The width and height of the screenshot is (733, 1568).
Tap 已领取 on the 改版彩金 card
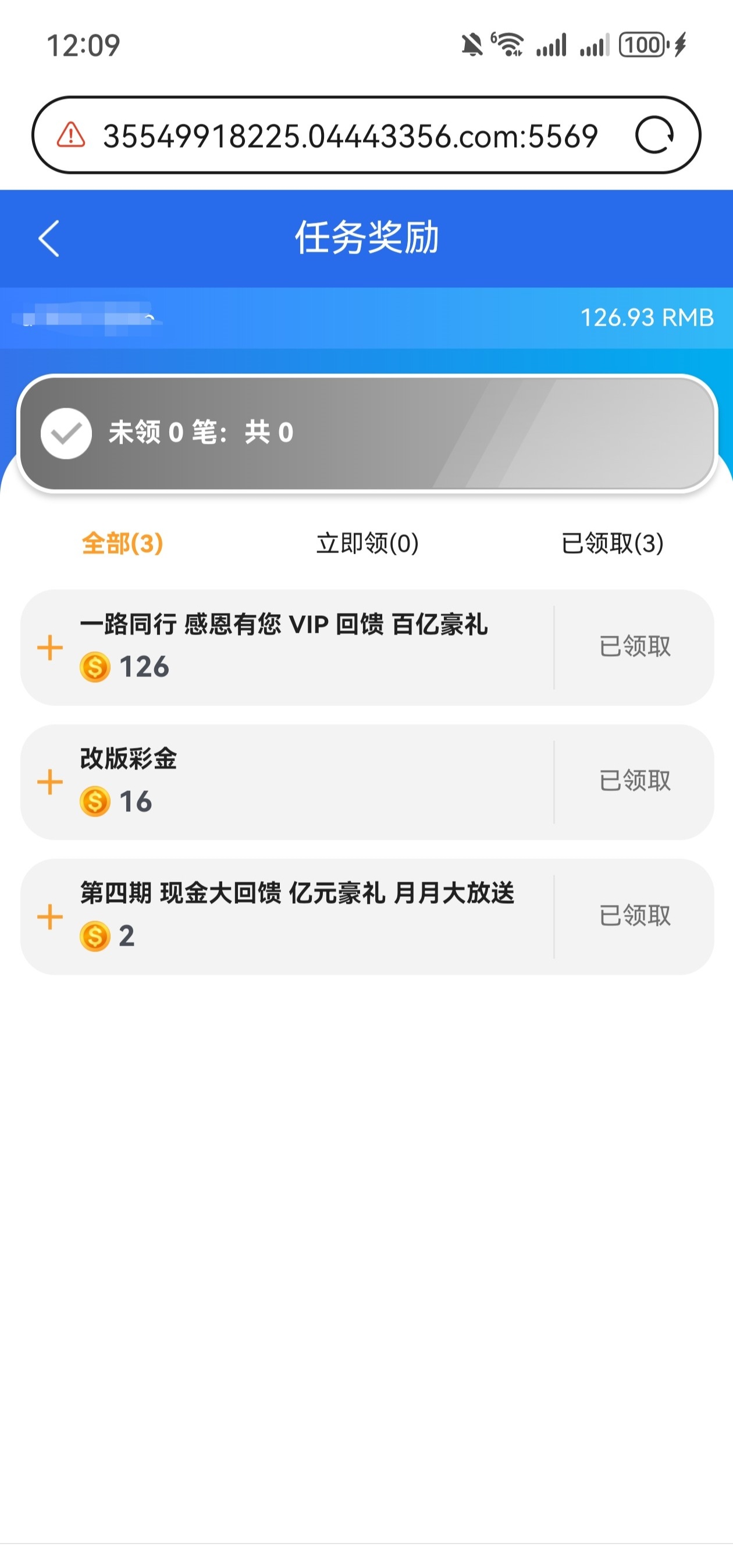(634, 781)
